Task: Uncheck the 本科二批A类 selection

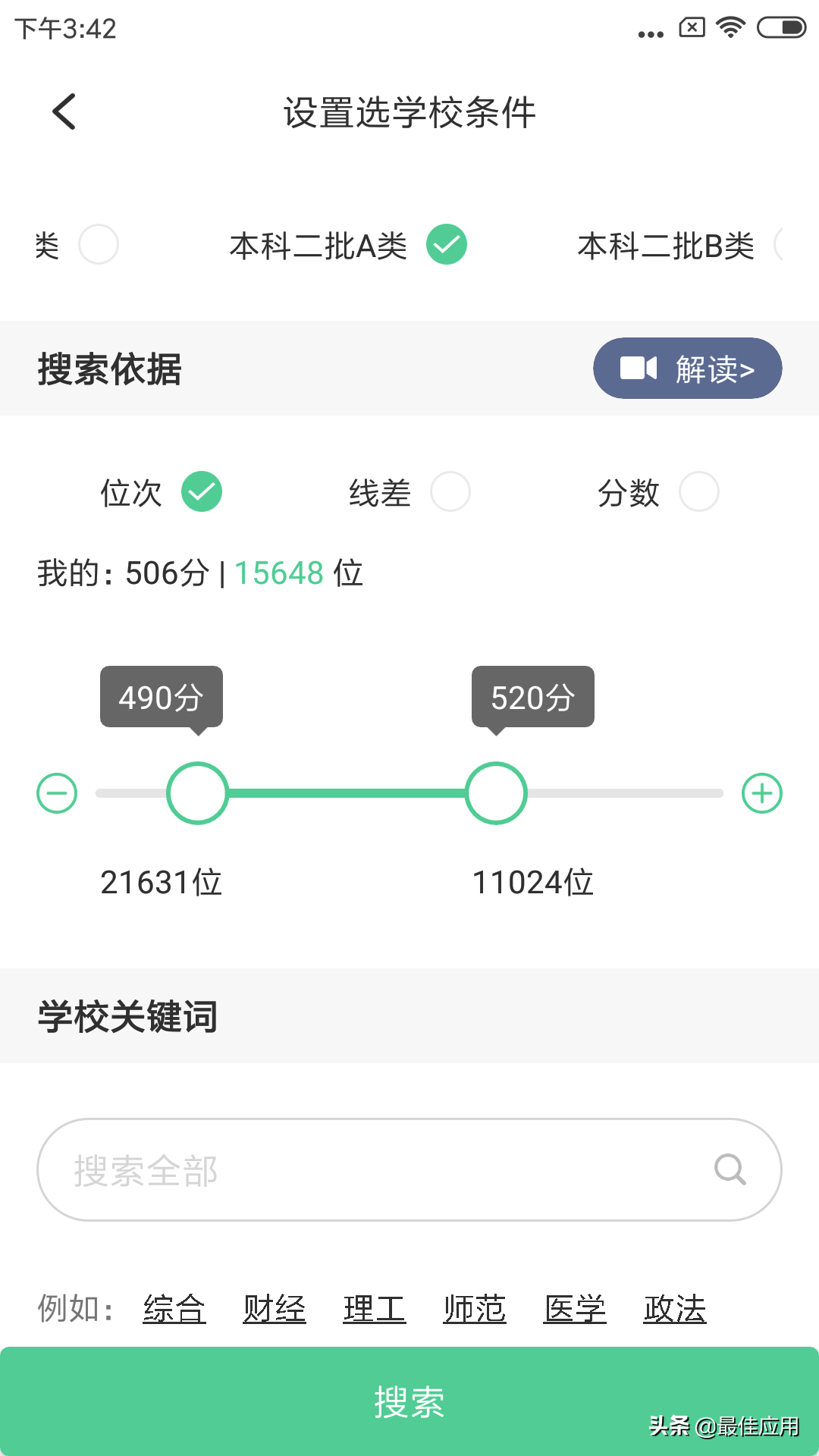Action: coord(447,244)
